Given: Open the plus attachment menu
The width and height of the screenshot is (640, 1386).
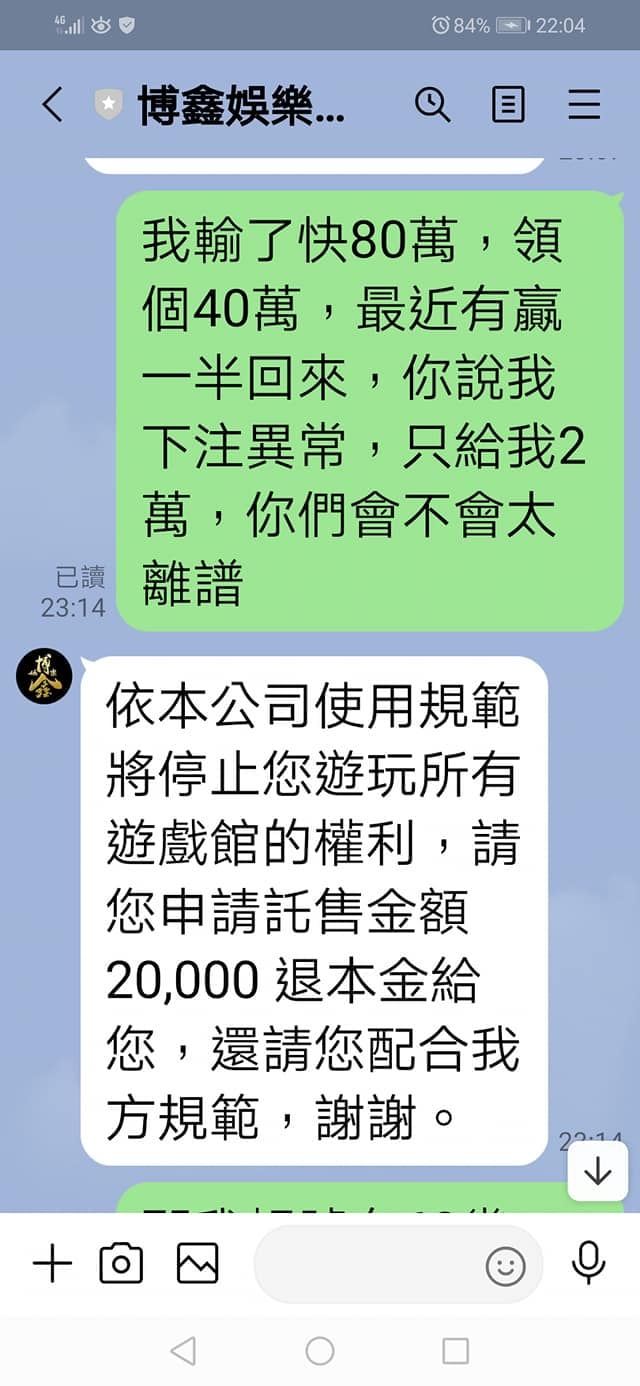Looking at the screenshot, I should click(53, 1265).
